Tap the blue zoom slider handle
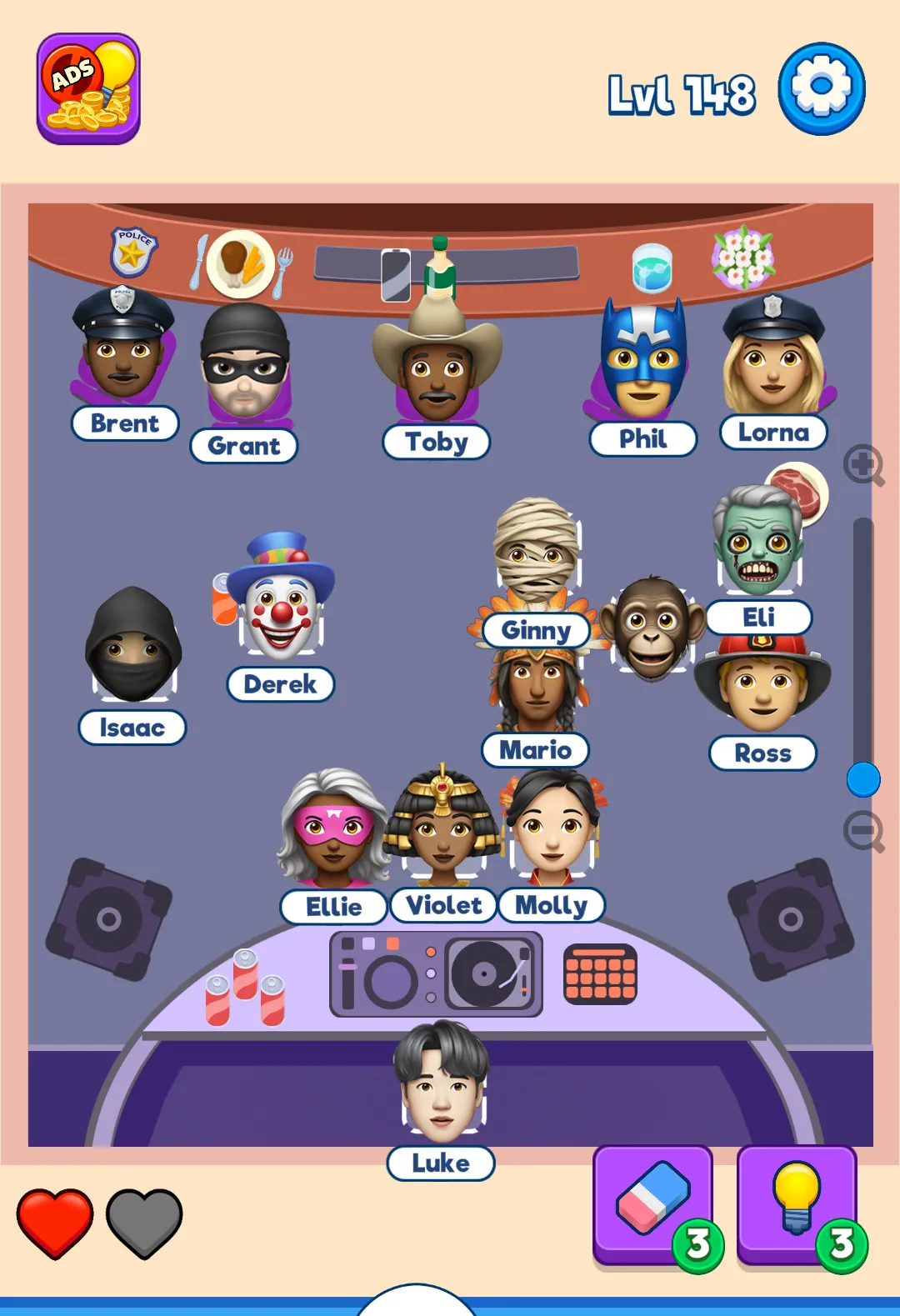This screenshot has height=1316, width=900. point(863,779)
